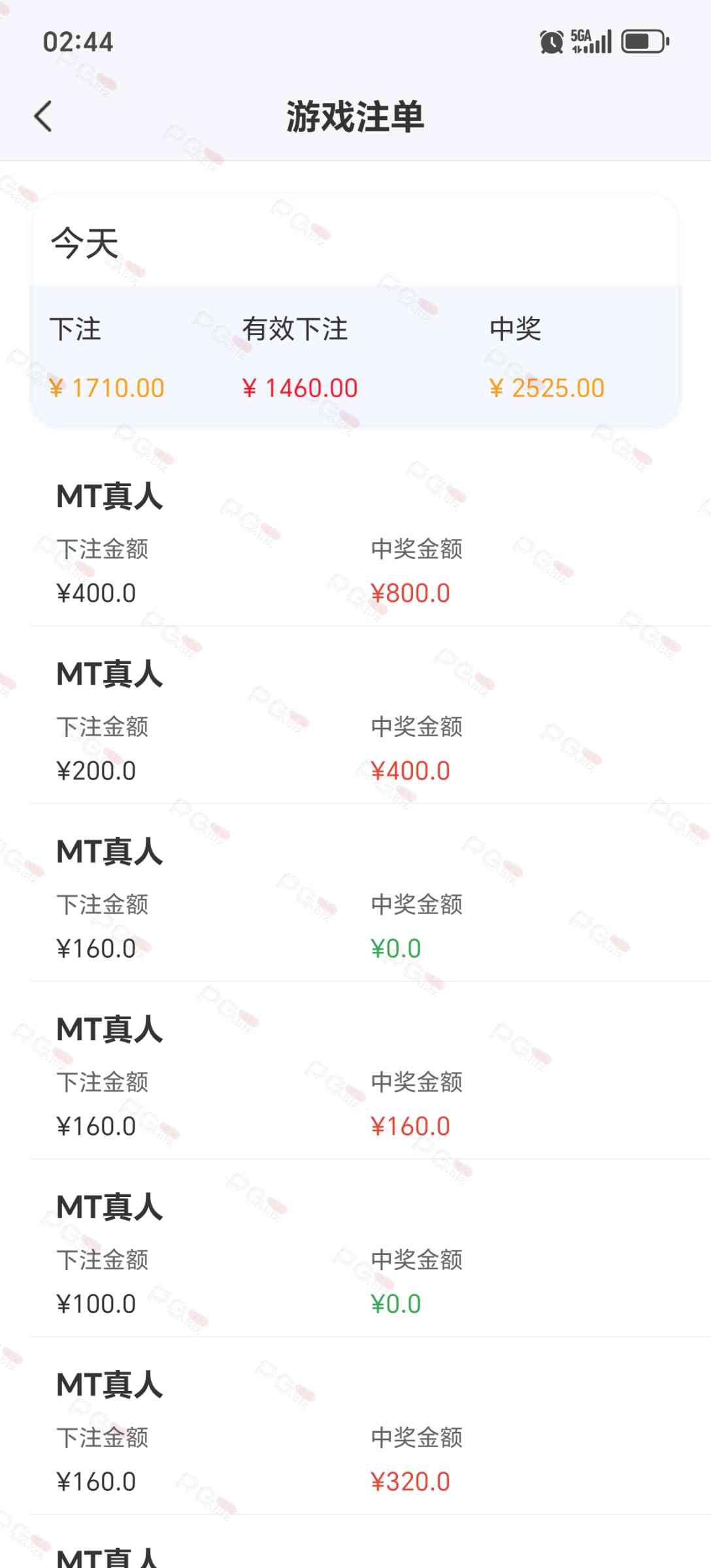This screenshot has height=1568, width=711.
Task: Go back from the game bet records page
Action: point(43,117)
